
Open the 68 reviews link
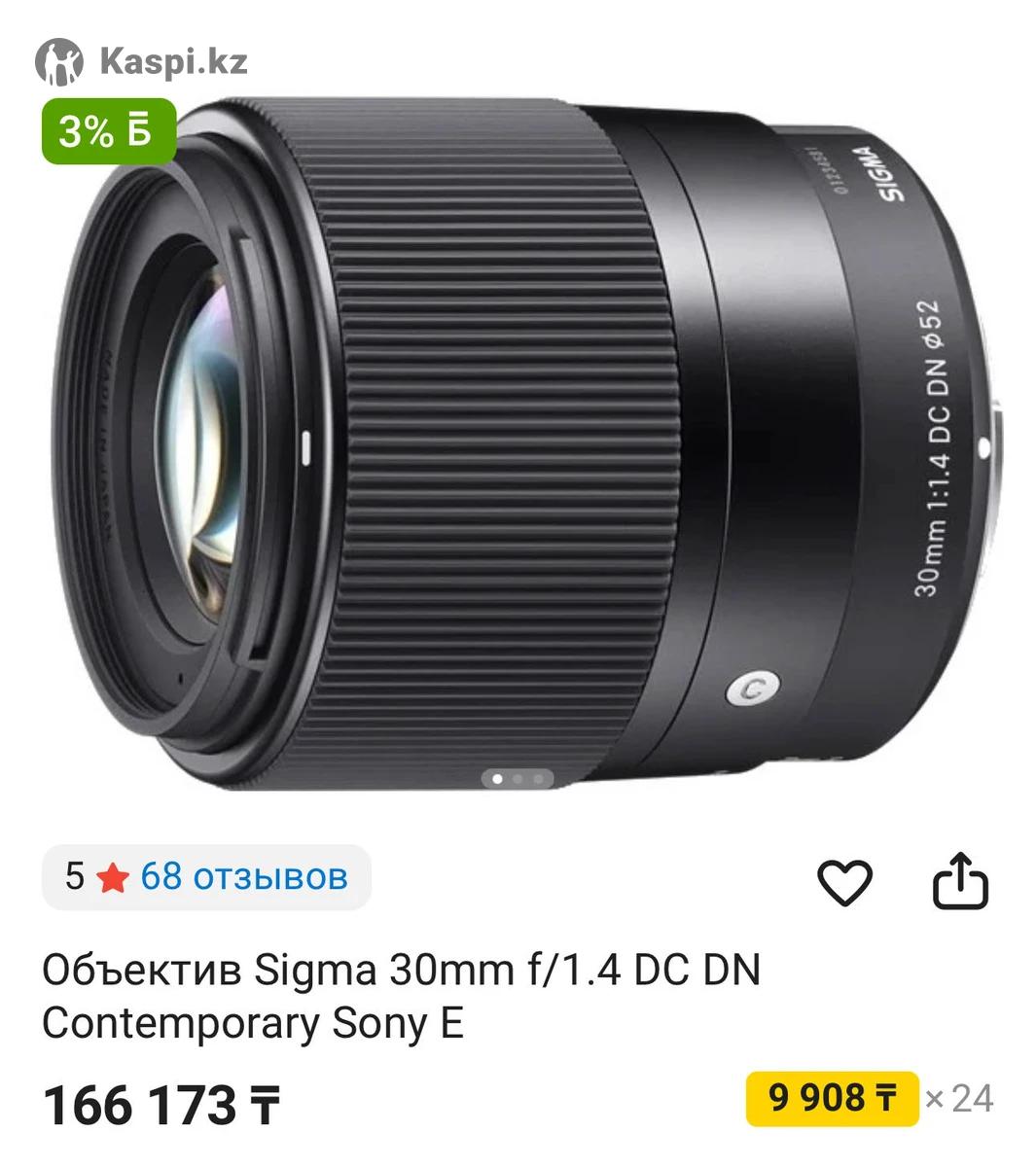(x=243, y=876)
